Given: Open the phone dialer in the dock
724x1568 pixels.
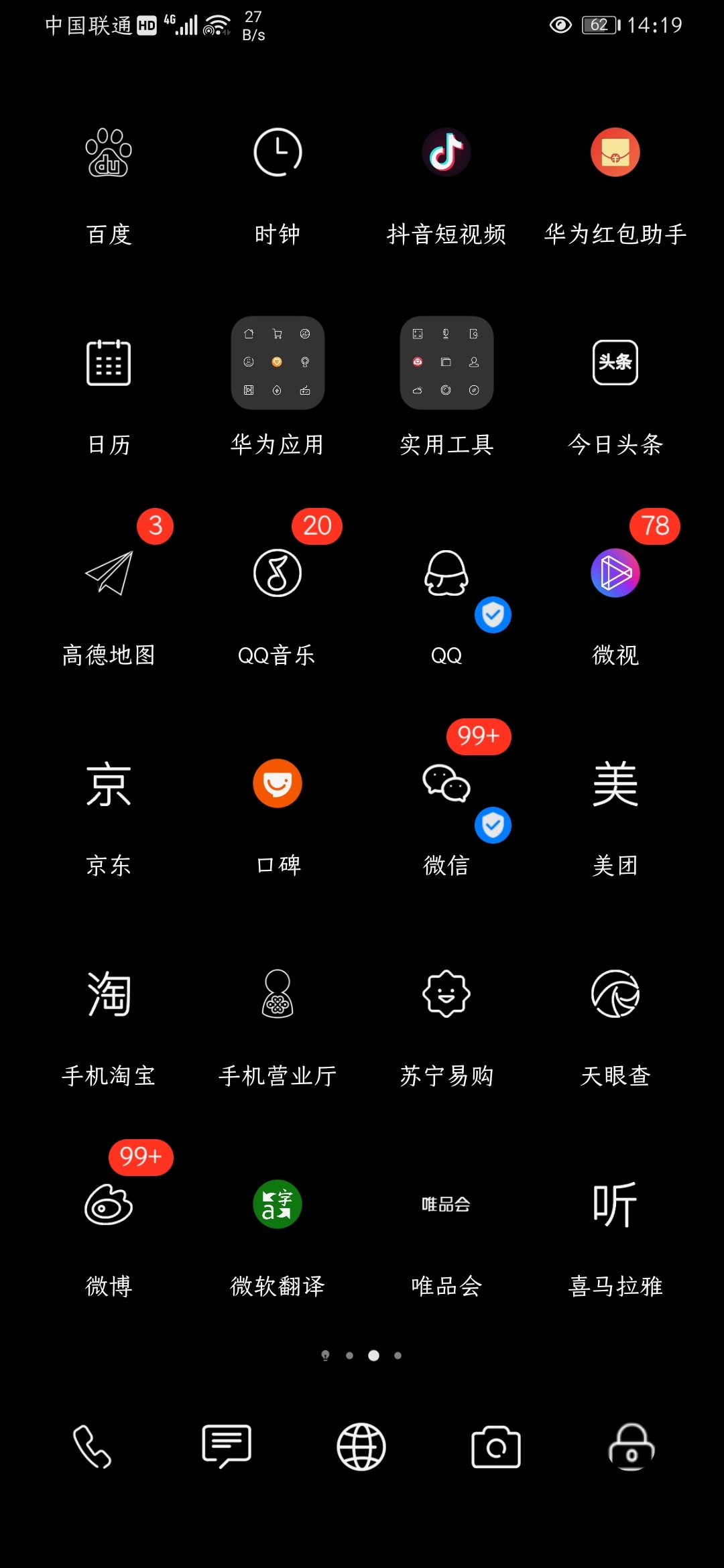Looking at the screenshot, I should point(92,1447).
